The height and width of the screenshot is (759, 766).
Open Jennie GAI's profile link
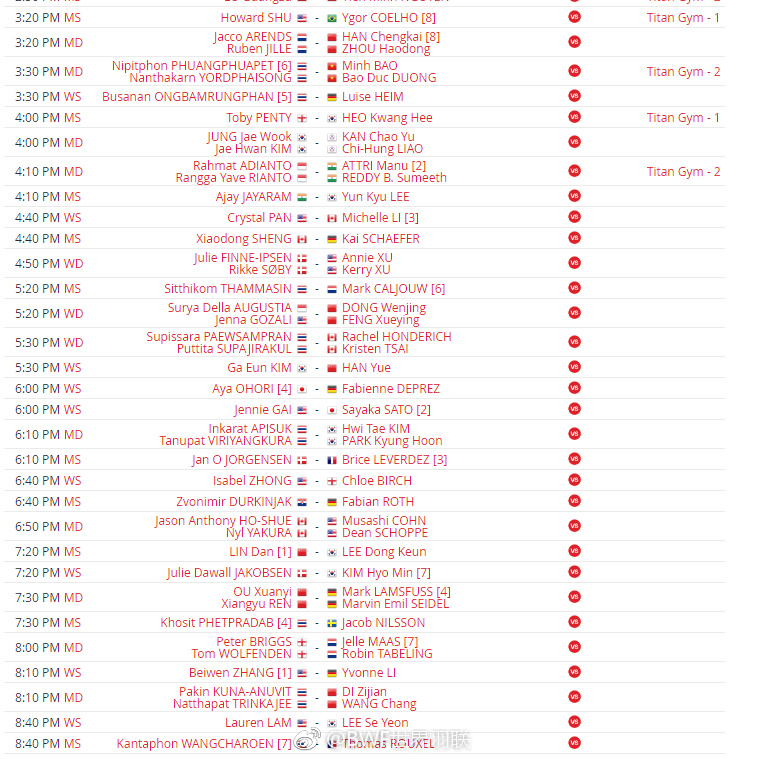(263, 410)
